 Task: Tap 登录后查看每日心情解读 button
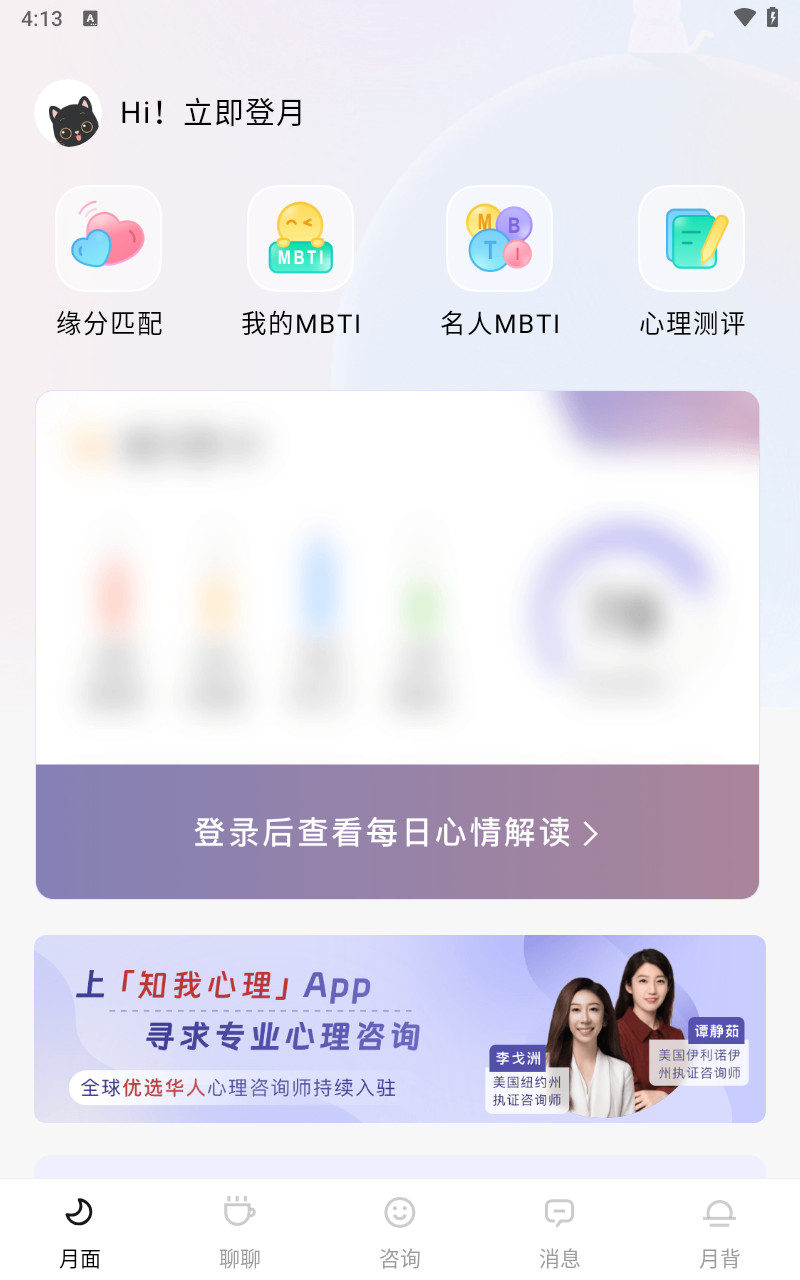[x=397, y=832]
